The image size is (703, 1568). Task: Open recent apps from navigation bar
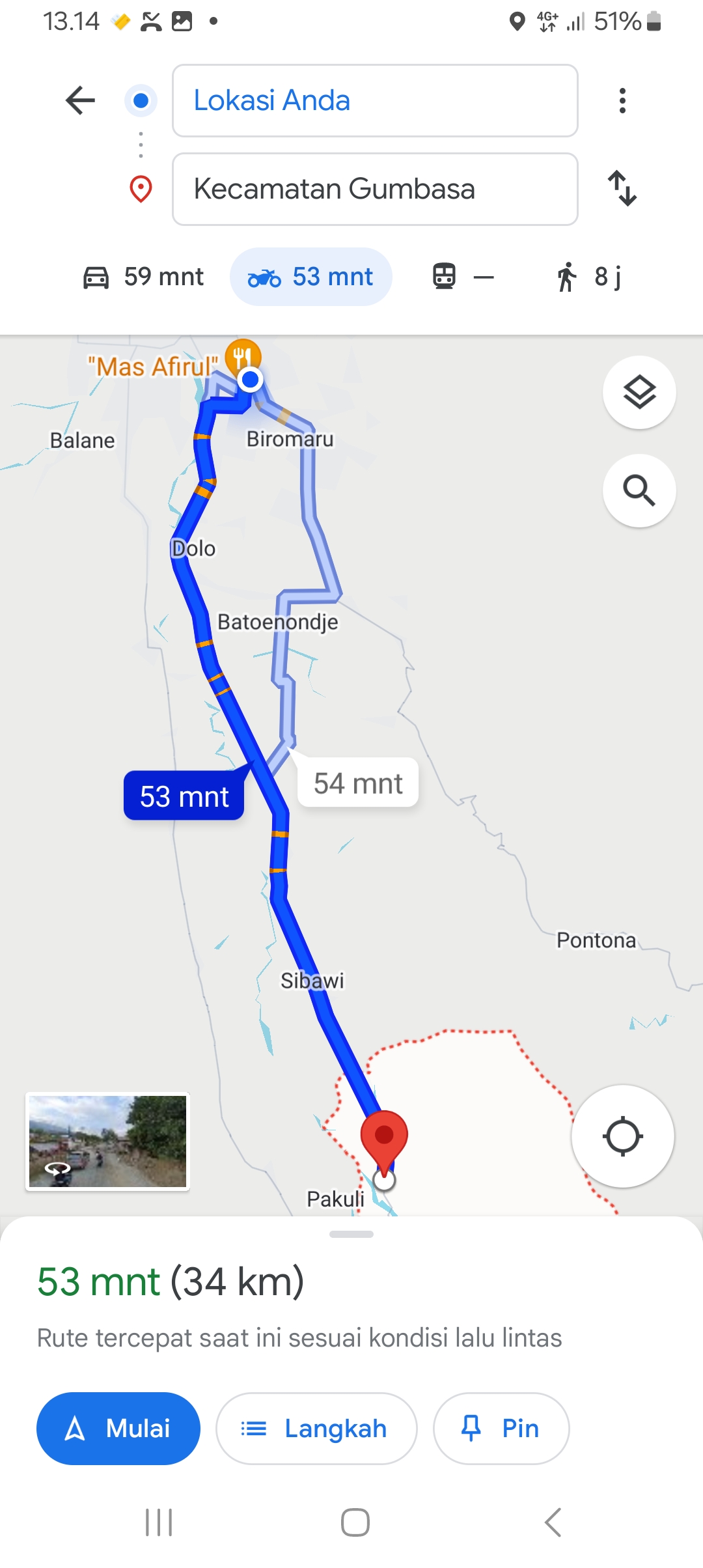click(159, 1522)
